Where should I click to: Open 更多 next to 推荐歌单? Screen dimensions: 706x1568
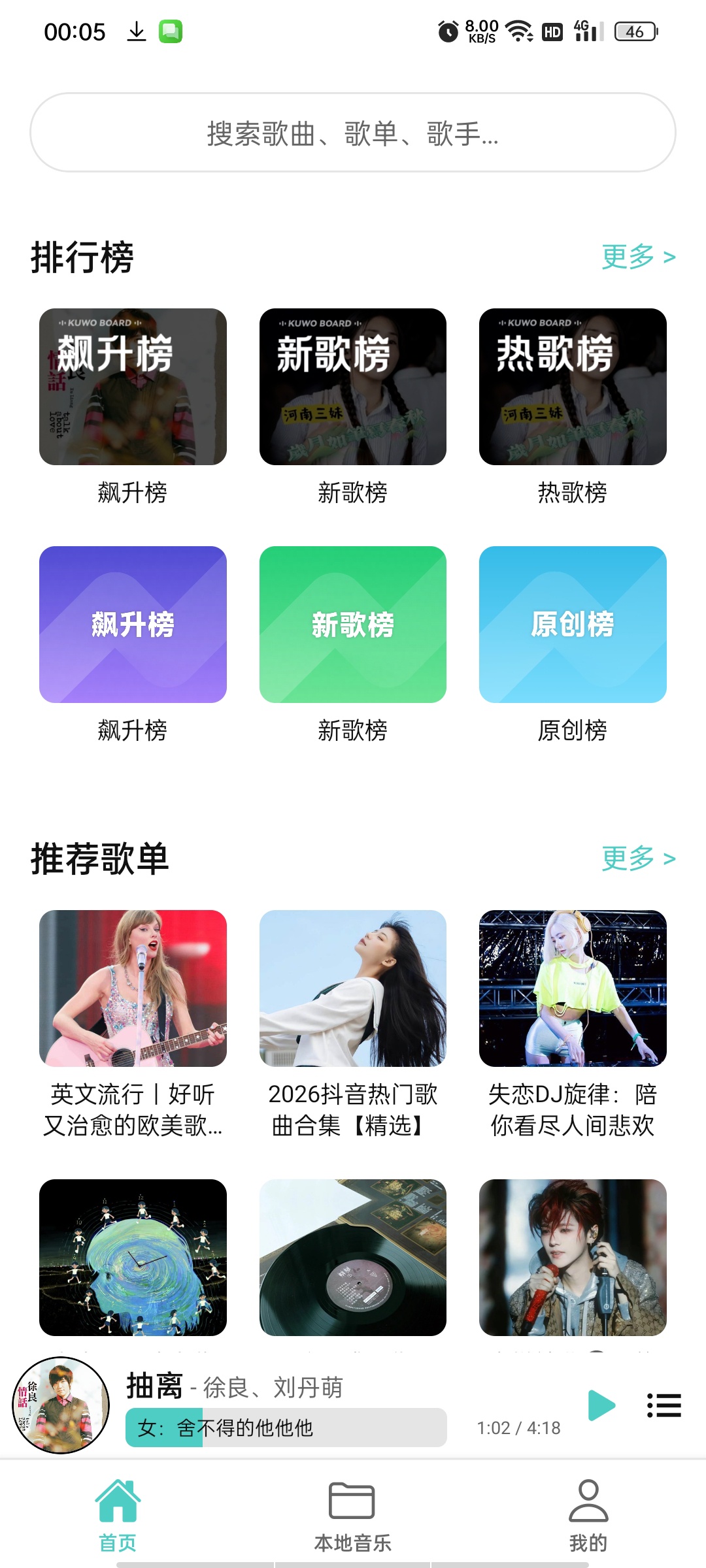pyautogui.click(x=639, y=858)
